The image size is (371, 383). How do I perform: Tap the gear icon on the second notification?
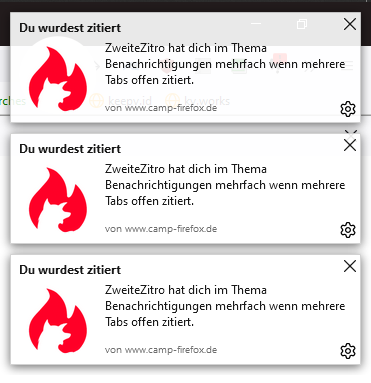pos(348,230)
